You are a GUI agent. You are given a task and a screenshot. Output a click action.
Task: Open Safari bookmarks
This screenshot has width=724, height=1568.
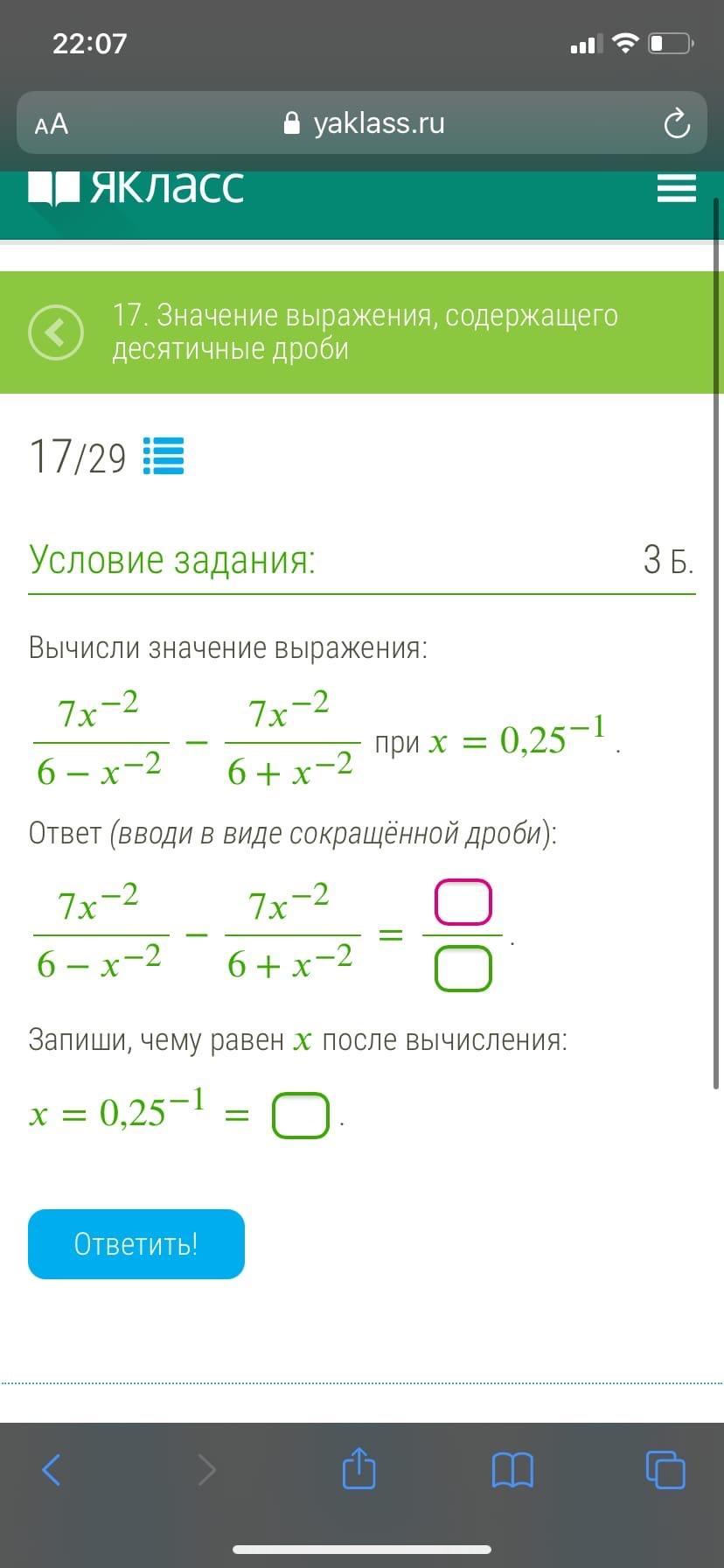512,1469
